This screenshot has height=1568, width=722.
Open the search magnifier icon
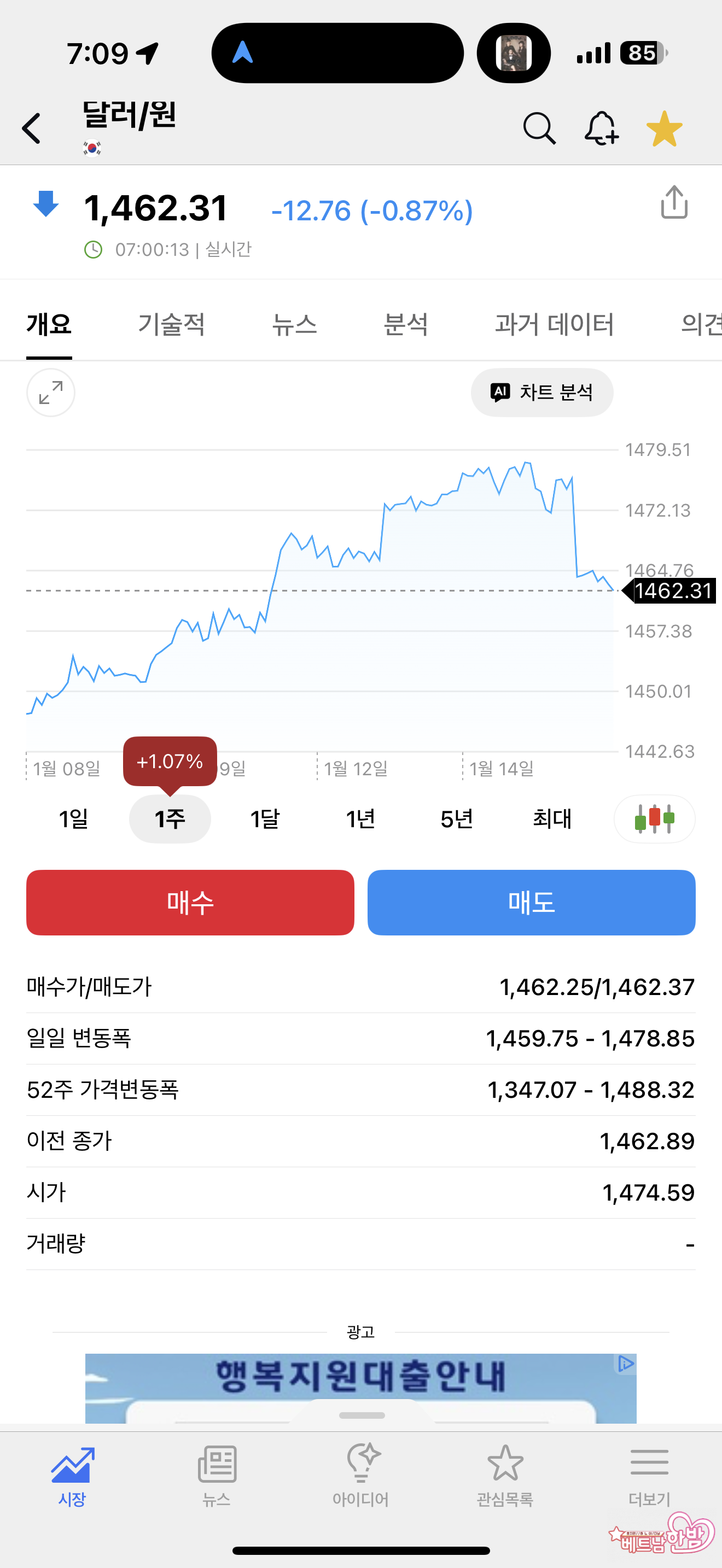tap(539, 128)
